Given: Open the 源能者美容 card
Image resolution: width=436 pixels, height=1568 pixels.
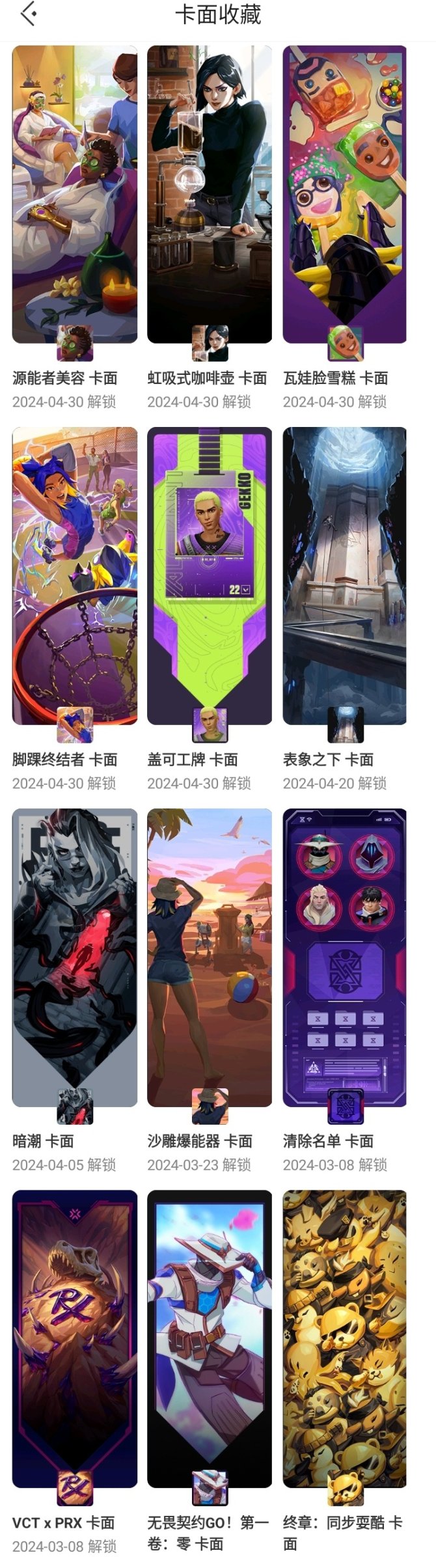Looking at the screenshot, I should coord(75,195).
